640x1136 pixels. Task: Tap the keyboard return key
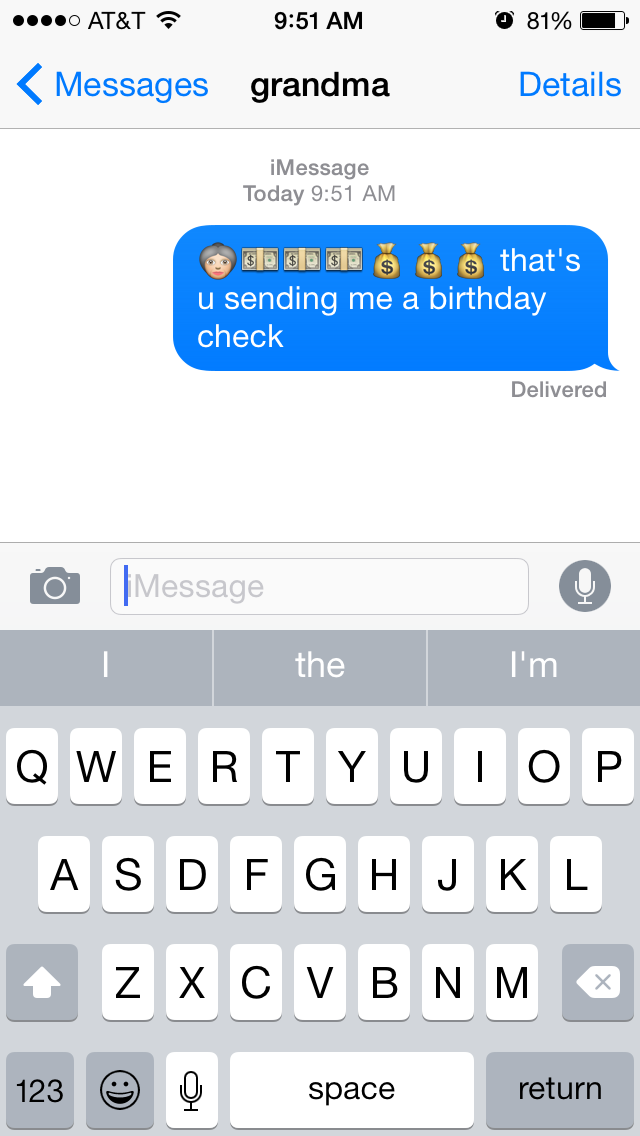coord(560,1089)
